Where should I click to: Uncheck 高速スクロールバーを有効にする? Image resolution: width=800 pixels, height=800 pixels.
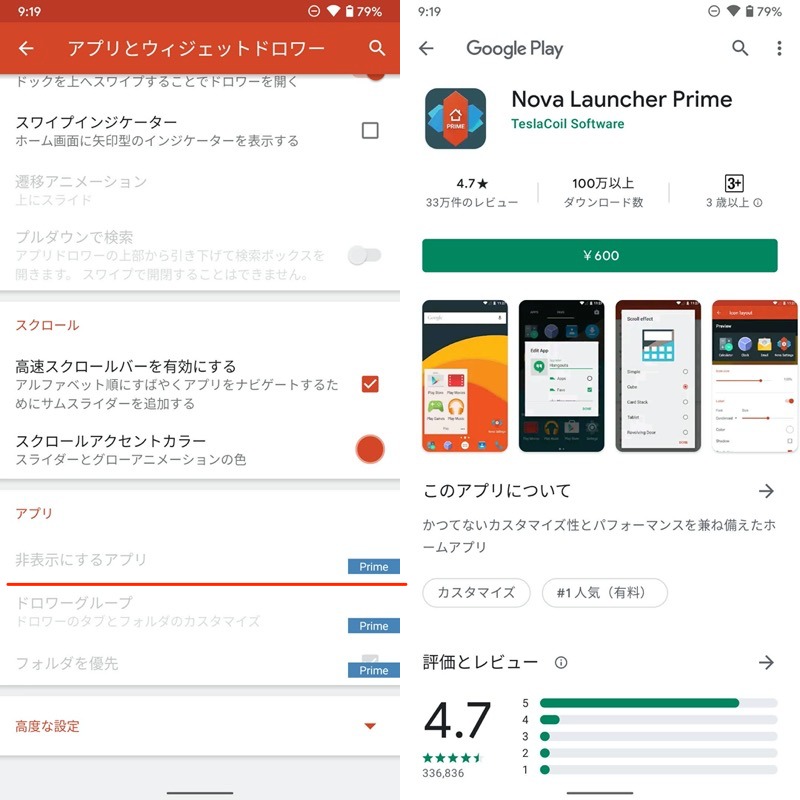click(370, 384)
